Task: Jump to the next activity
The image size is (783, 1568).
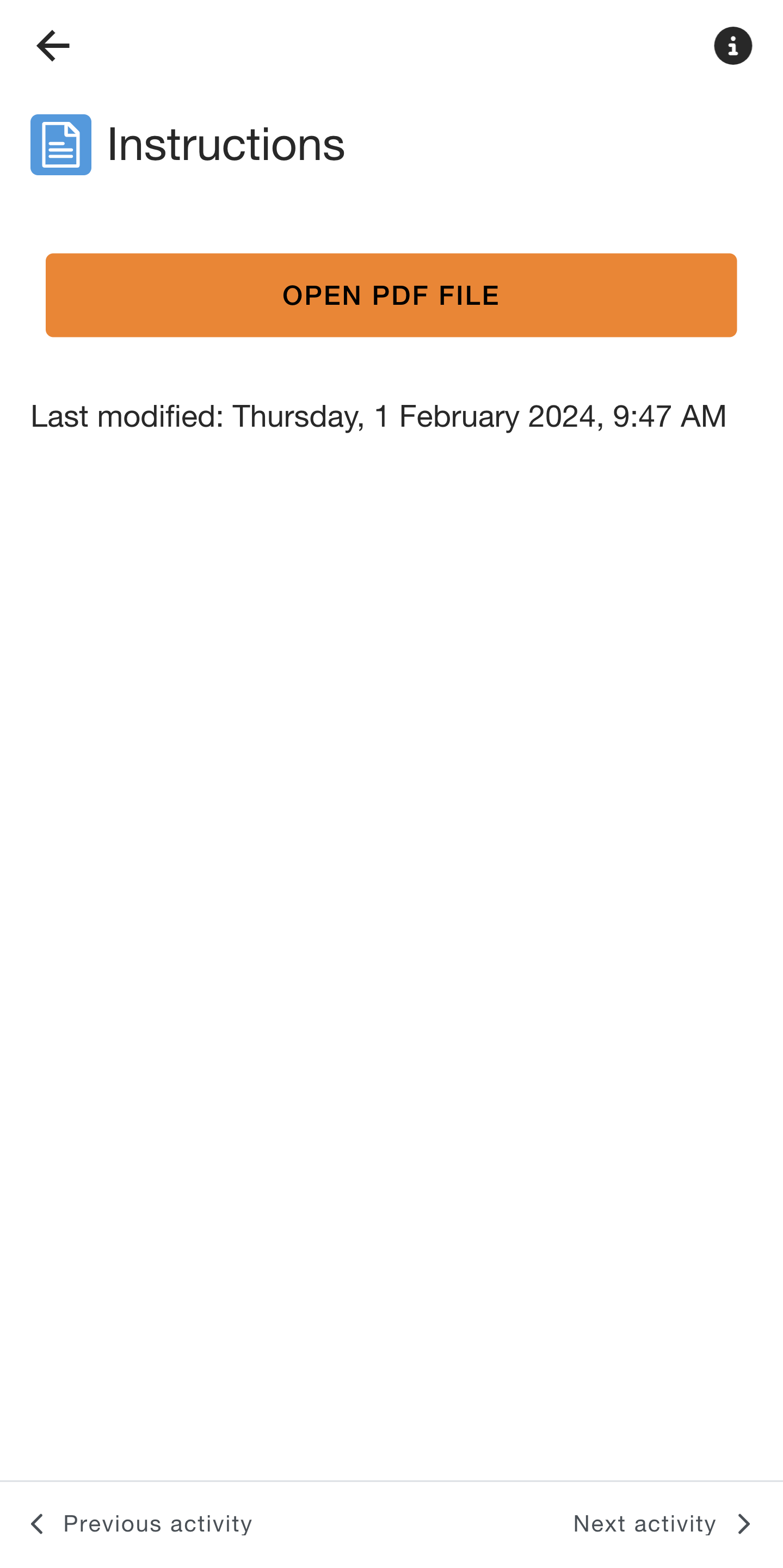Action: pyautogui.click(x=663, y=1523)
